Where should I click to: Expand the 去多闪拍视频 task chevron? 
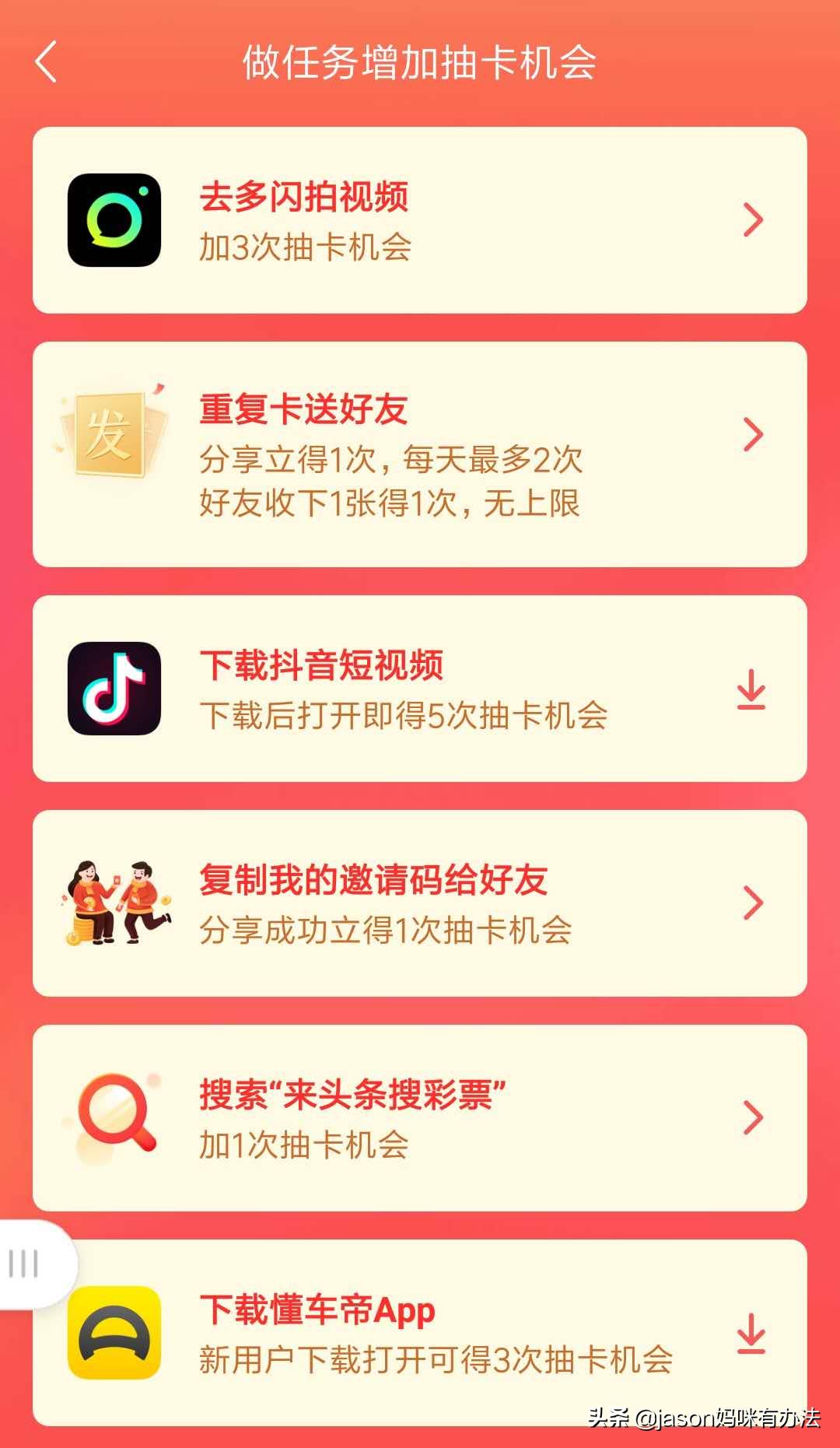point(751,220)
